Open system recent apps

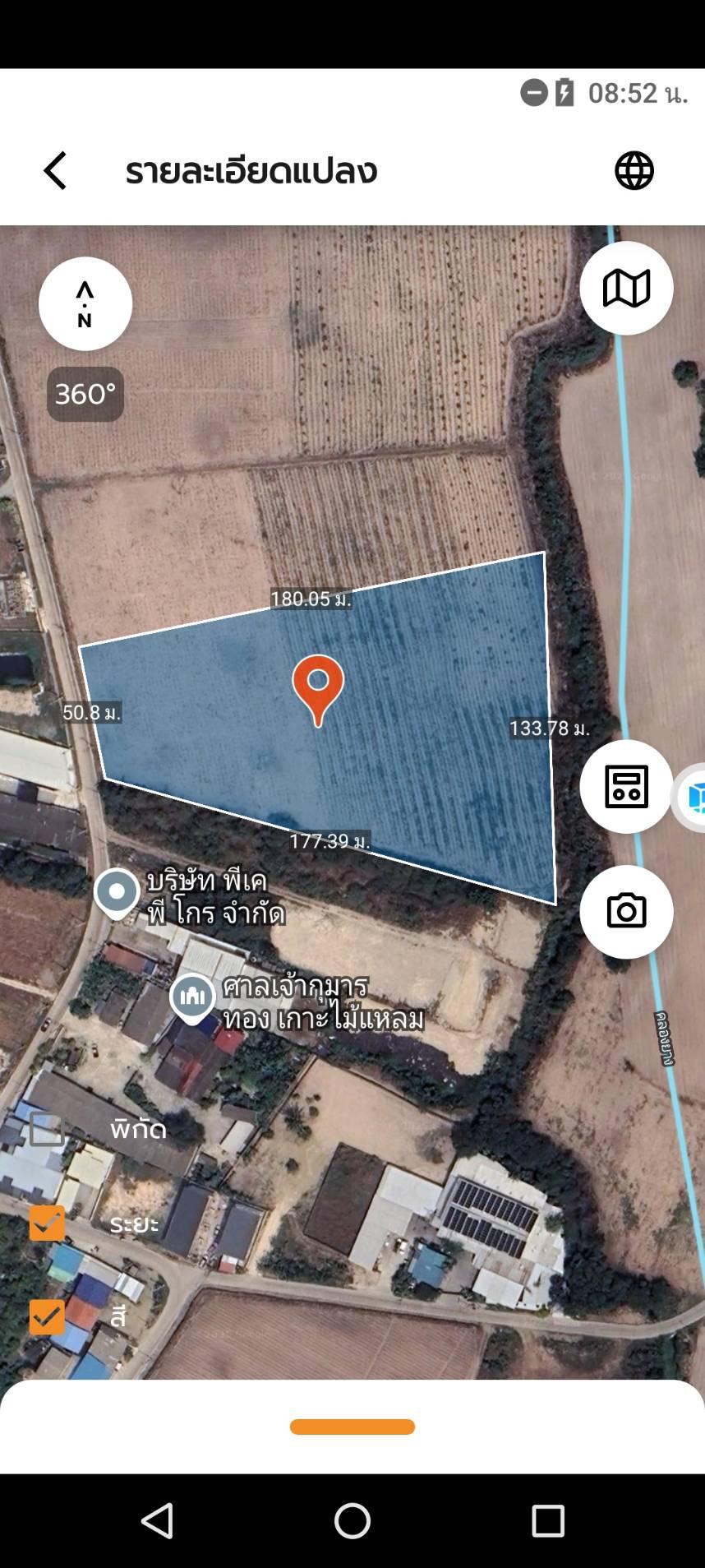tap(547, 1520)
